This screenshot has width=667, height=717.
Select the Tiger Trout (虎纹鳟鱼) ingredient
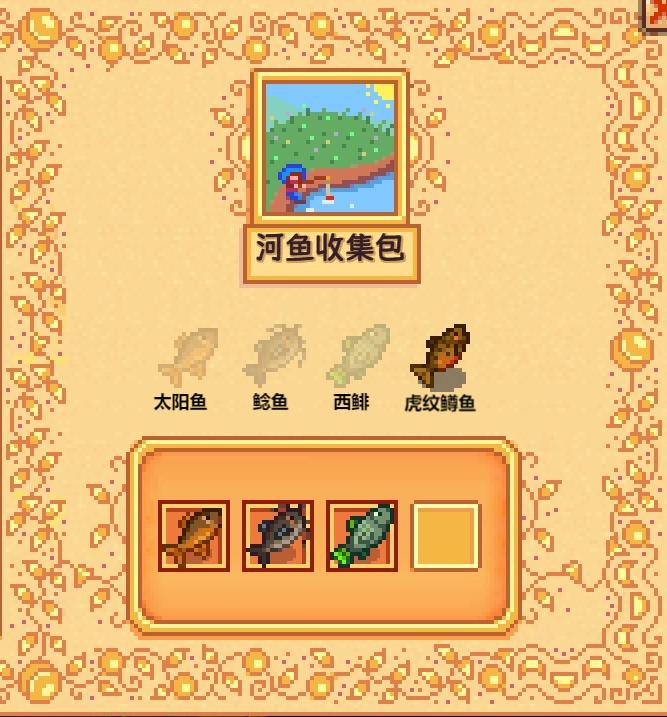441,357
